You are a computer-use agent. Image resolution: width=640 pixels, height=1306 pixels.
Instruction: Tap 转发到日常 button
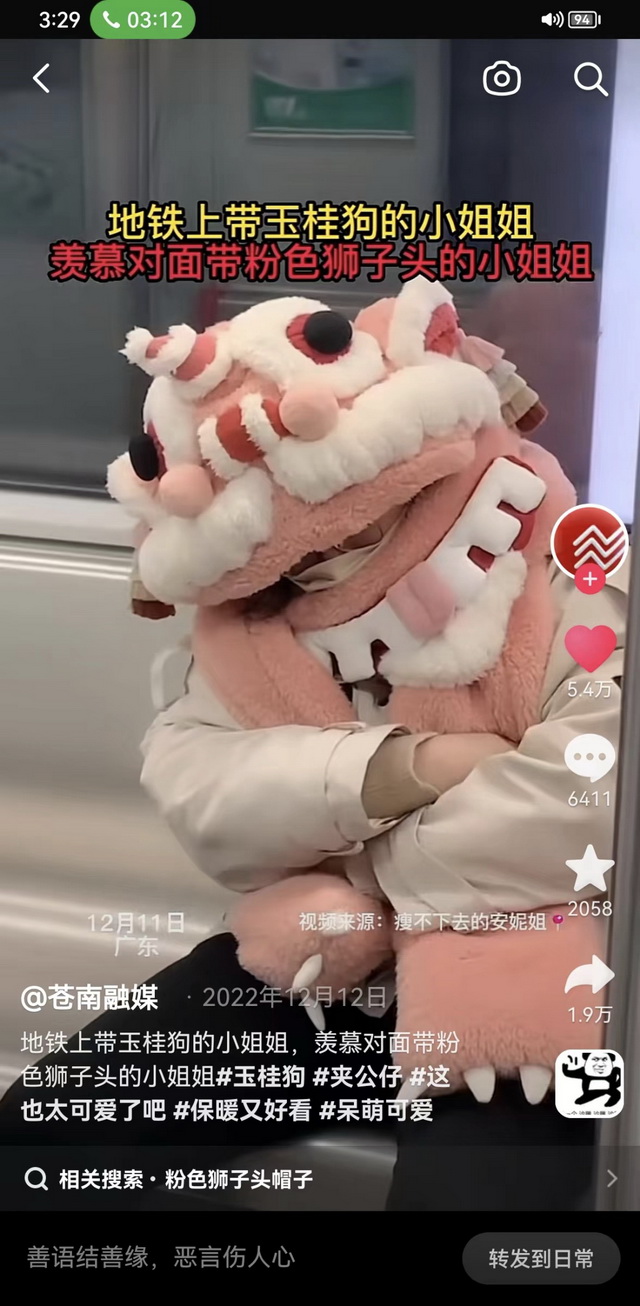click(x=541, y=1258)
